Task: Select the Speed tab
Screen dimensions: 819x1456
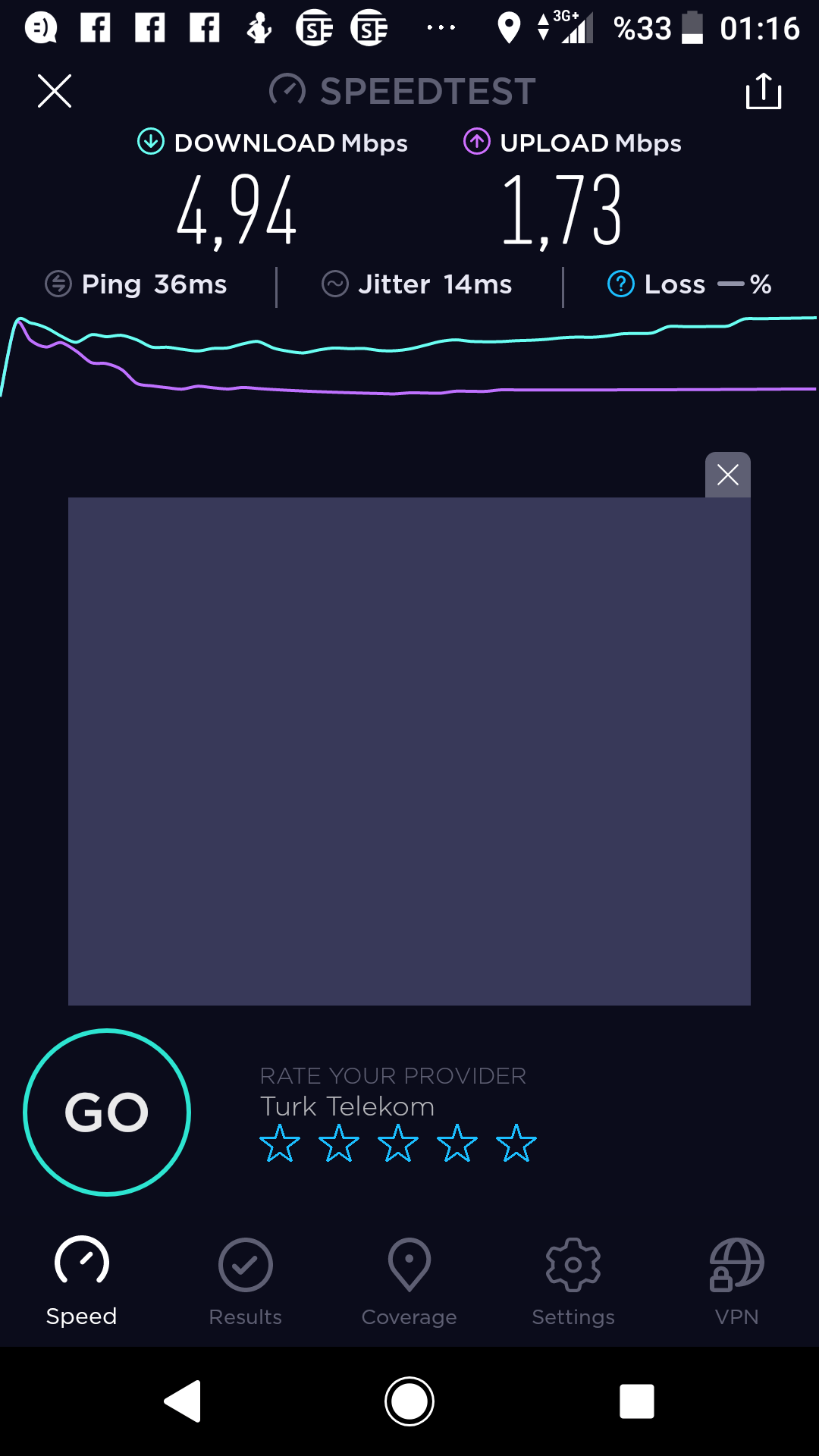Action: [82, 1282]
